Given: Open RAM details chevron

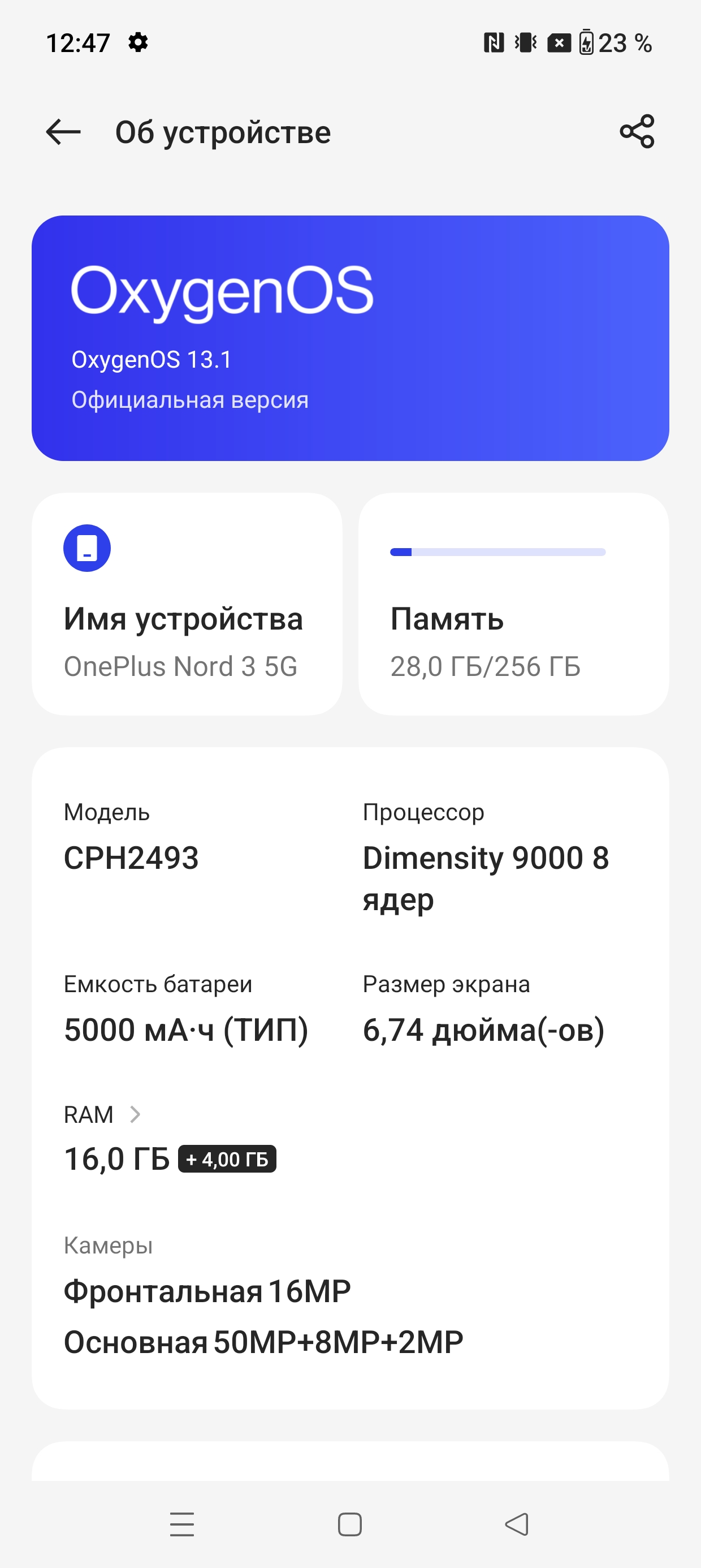Looking at the screenshot, I should [x=135, y=1114].
